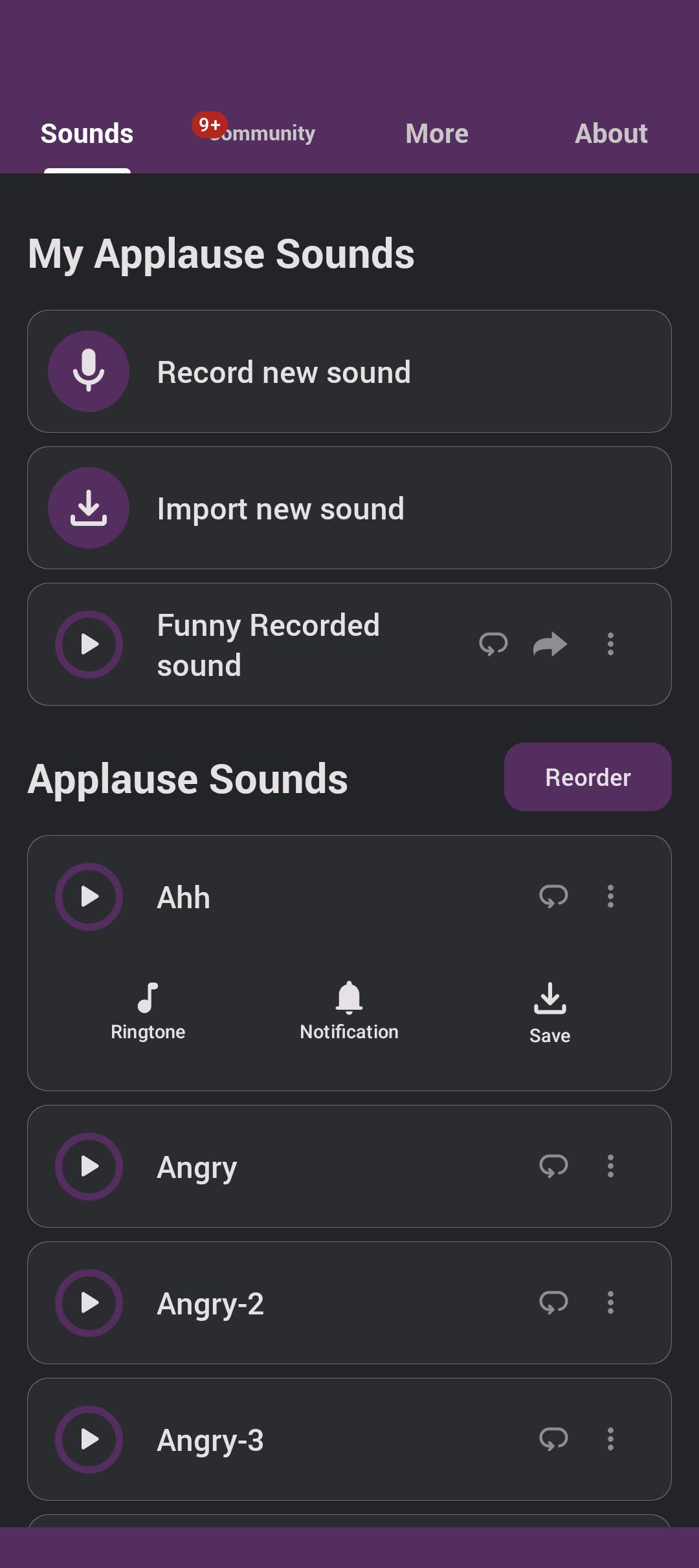Open more options for Angry-2

[x=610, y=1303]
